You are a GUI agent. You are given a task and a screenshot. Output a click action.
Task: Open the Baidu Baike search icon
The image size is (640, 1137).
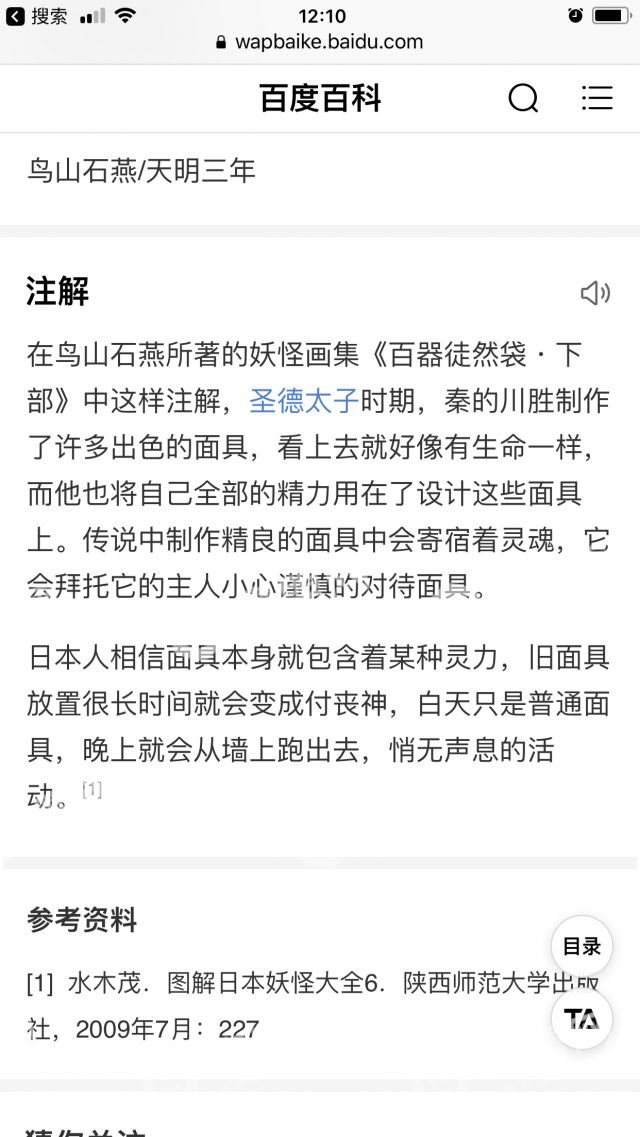523,98
